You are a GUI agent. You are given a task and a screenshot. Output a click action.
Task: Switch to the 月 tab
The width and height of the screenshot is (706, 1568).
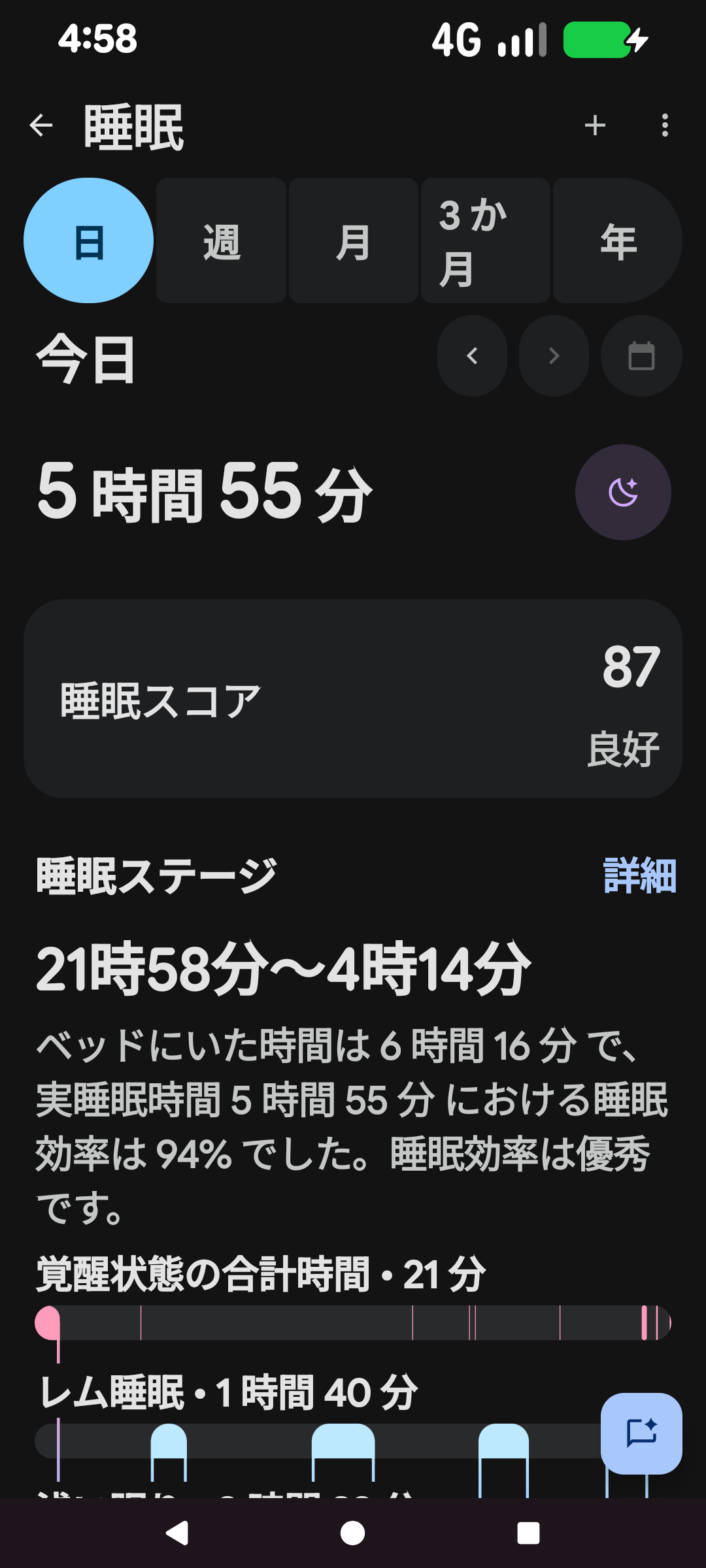coord(354,240)
